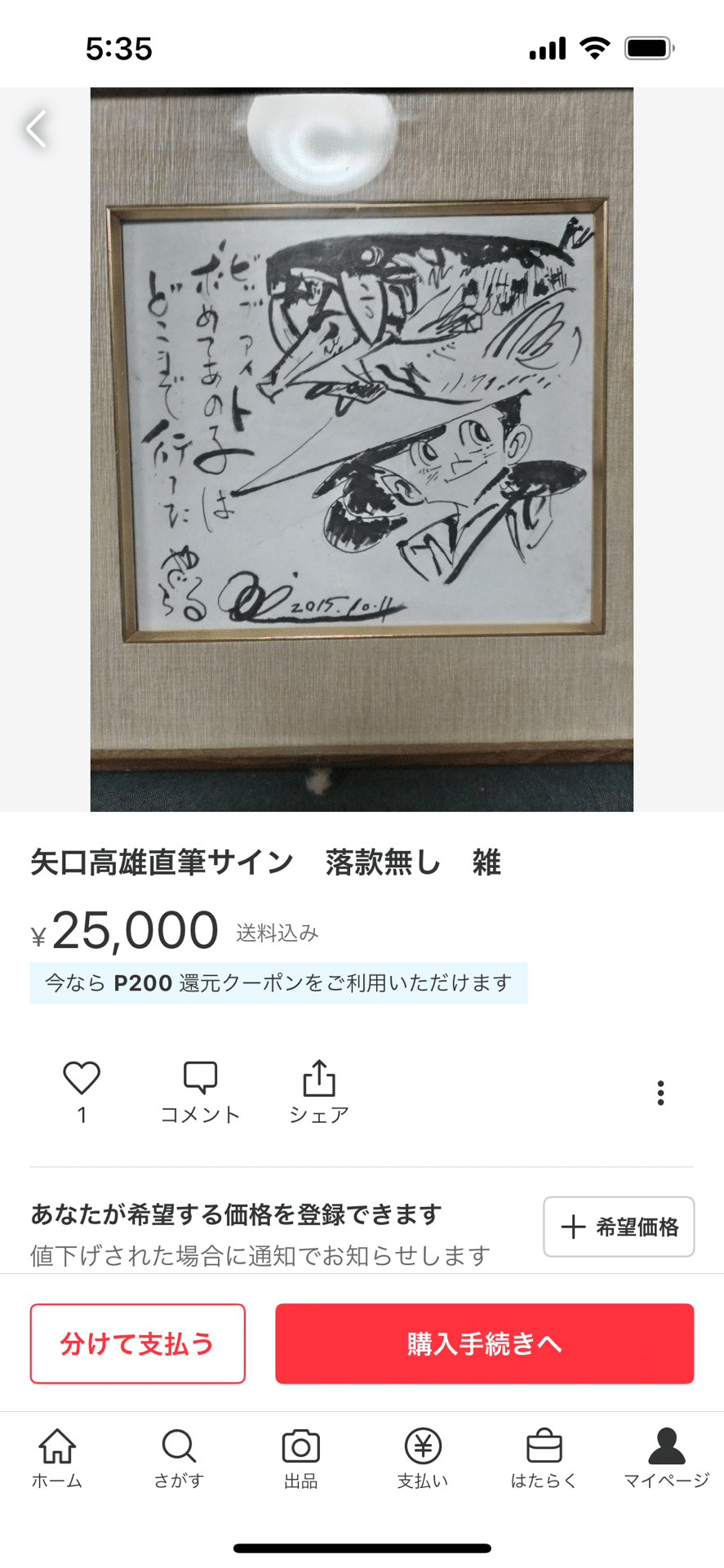
Task: Proceed to purchase with 購入手続きへ
Action: click(x=484, y=1343)
